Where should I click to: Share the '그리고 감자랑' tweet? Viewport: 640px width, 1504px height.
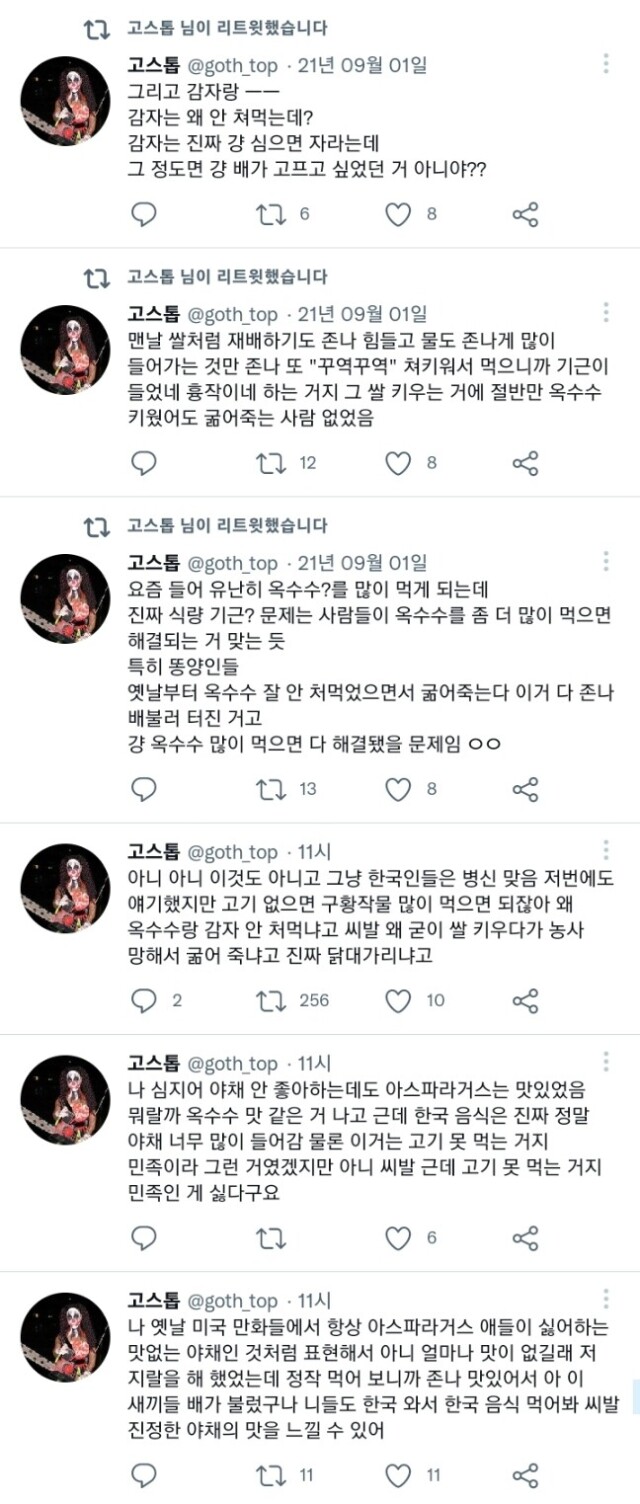[525, 214]
